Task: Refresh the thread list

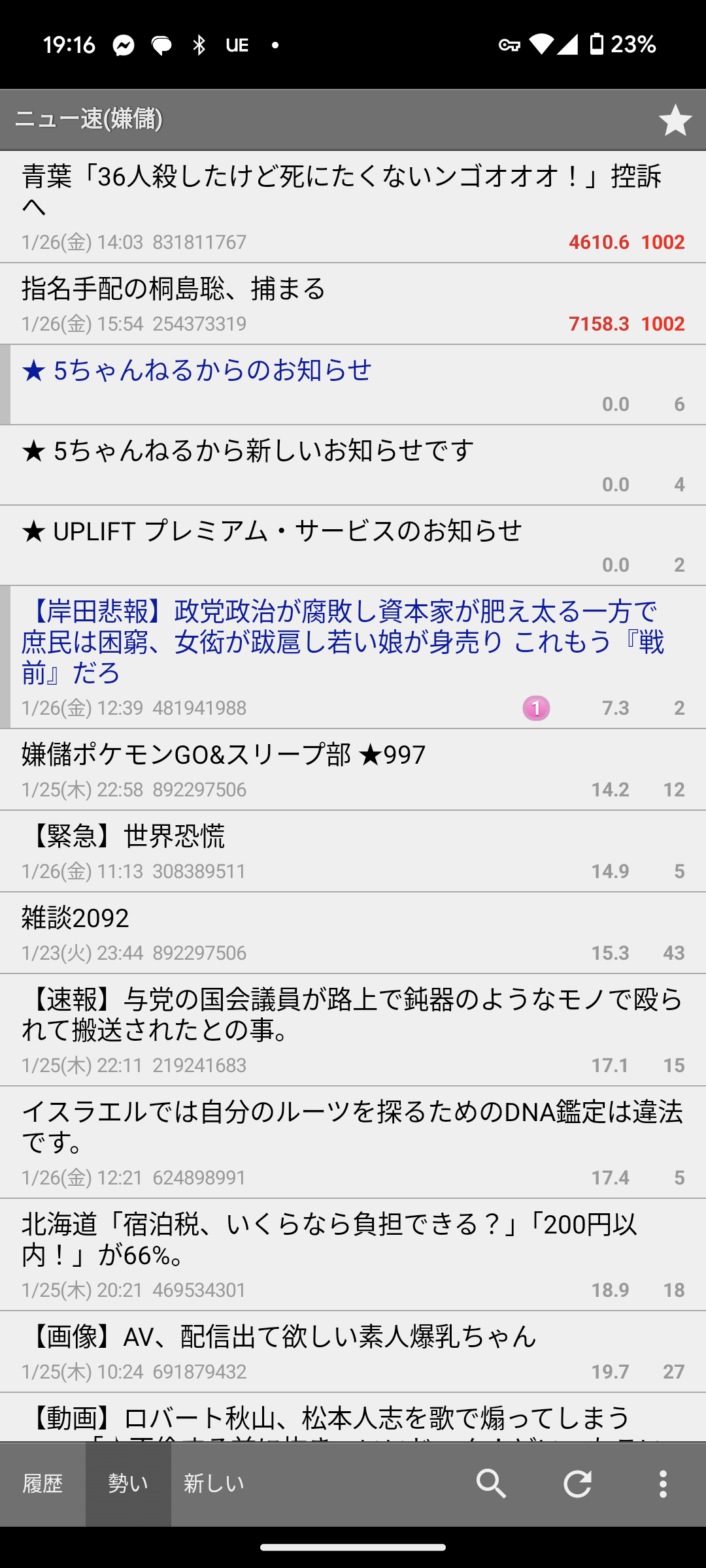Action: [577, 1484]
